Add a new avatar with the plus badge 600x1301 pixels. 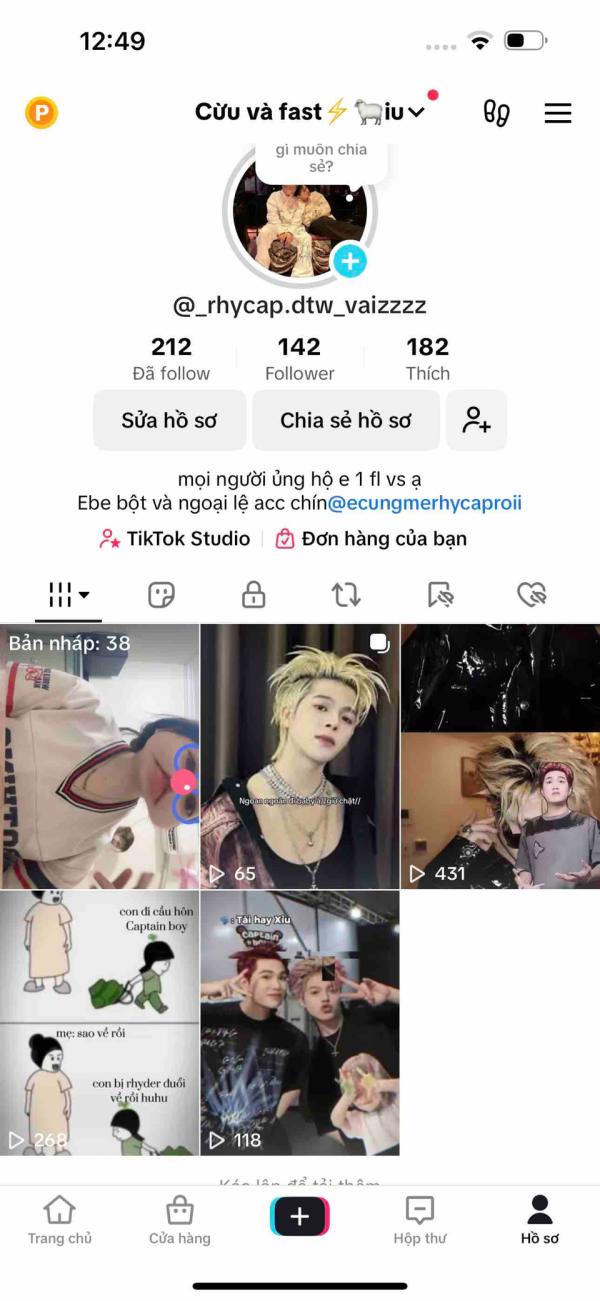[x=349, y=262]
